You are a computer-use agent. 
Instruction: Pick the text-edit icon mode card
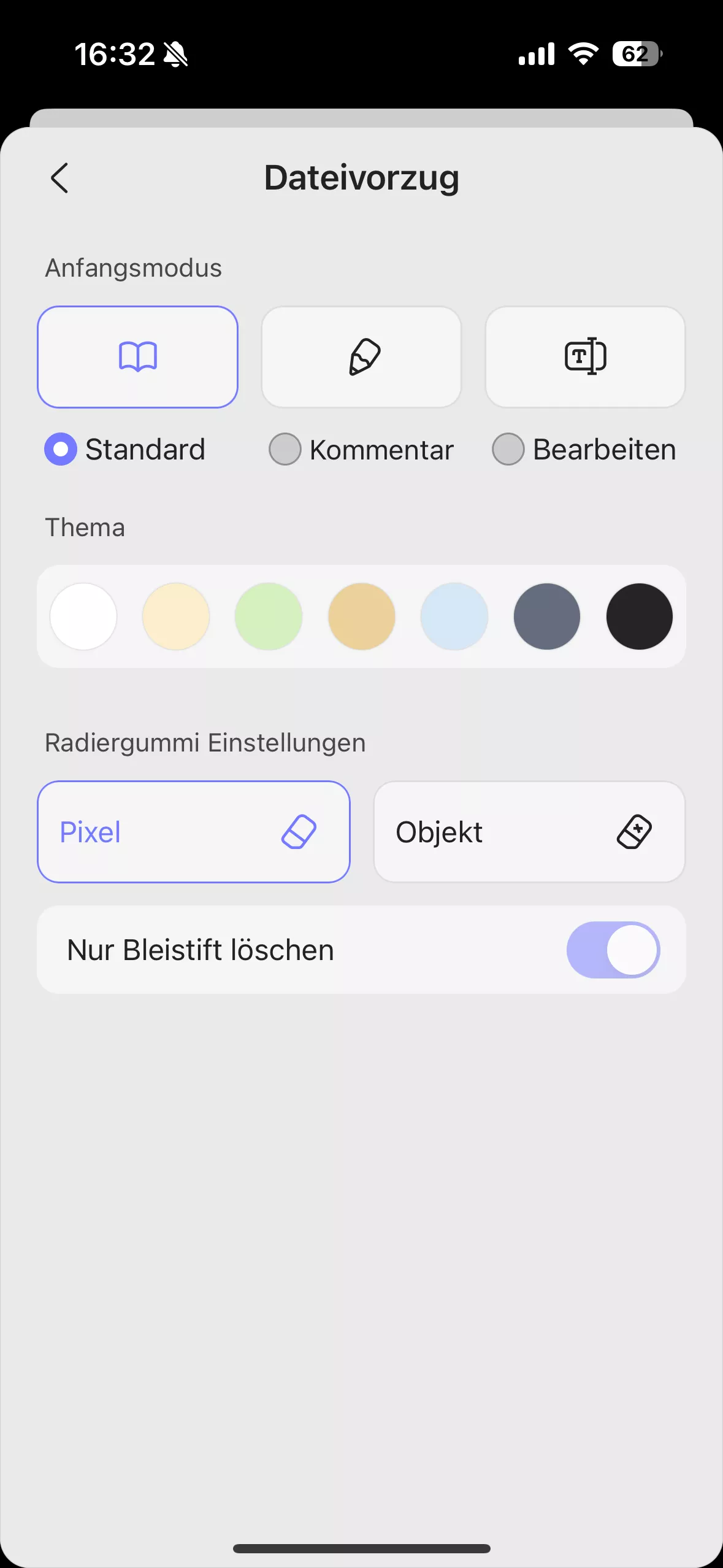pyautogui.click(x=585, y=357)
